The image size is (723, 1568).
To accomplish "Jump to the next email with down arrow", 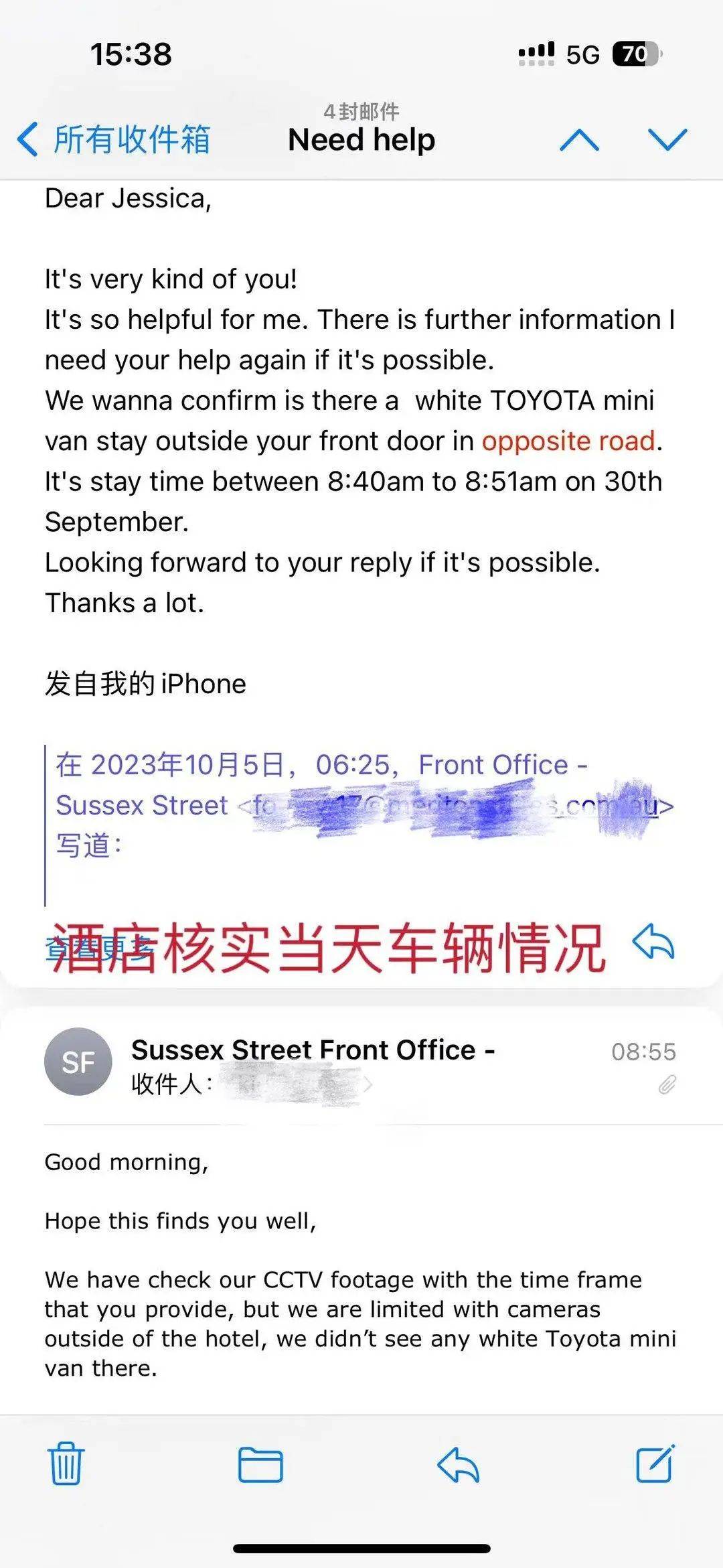I will point(667,140).
